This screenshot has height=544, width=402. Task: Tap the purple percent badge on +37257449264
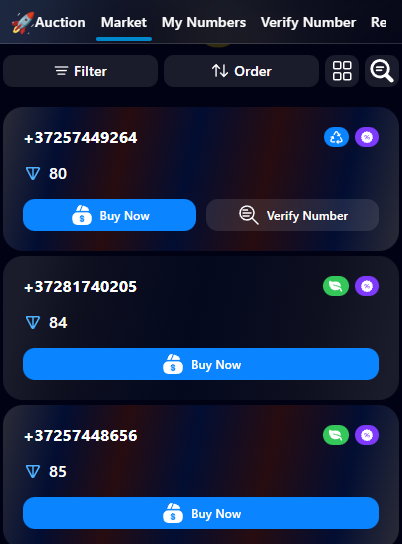[x=367, y=137]
